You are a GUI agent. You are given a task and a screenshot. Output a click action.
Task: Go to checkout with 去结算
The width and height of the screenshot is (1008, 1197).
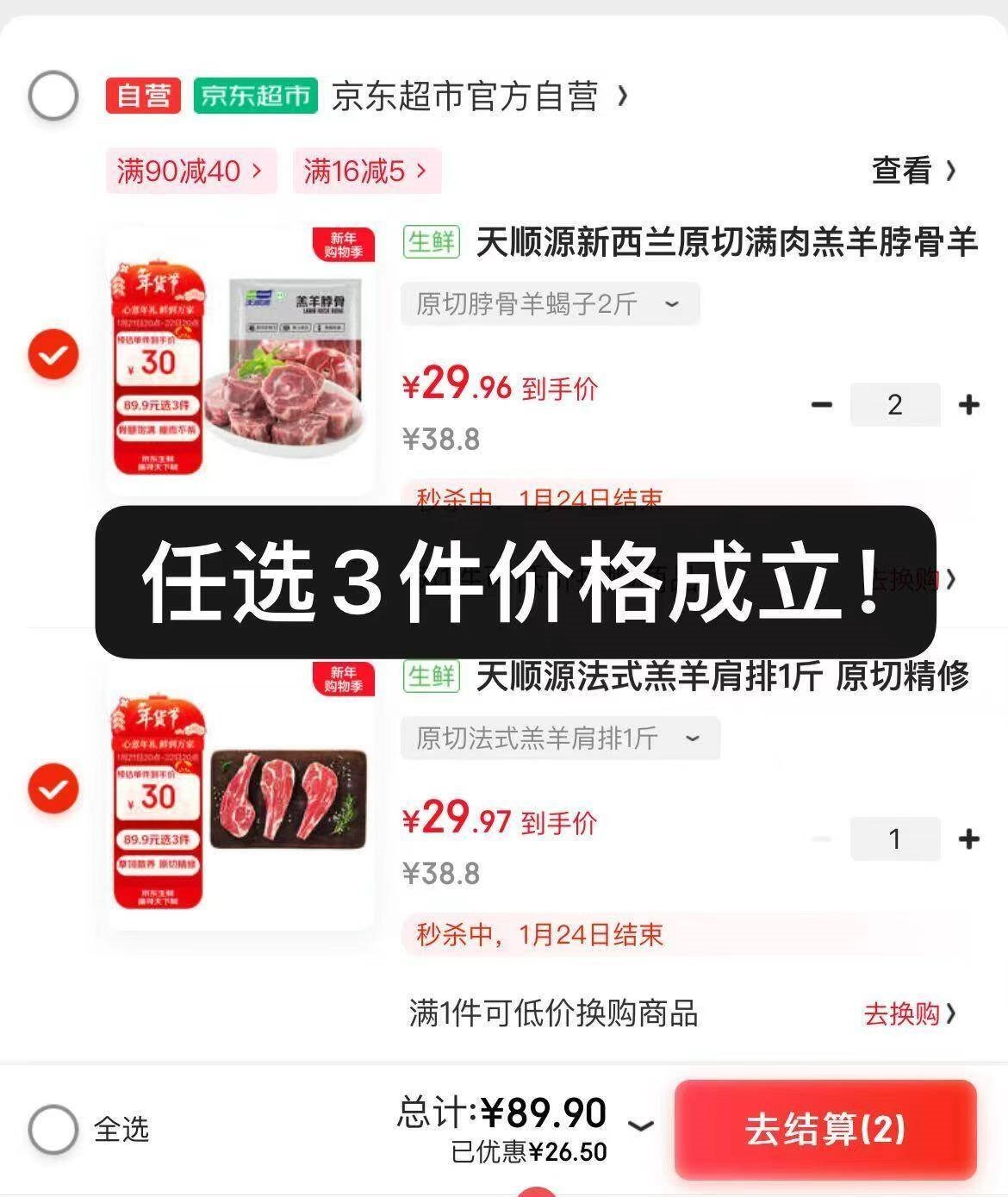point(825,1129)
